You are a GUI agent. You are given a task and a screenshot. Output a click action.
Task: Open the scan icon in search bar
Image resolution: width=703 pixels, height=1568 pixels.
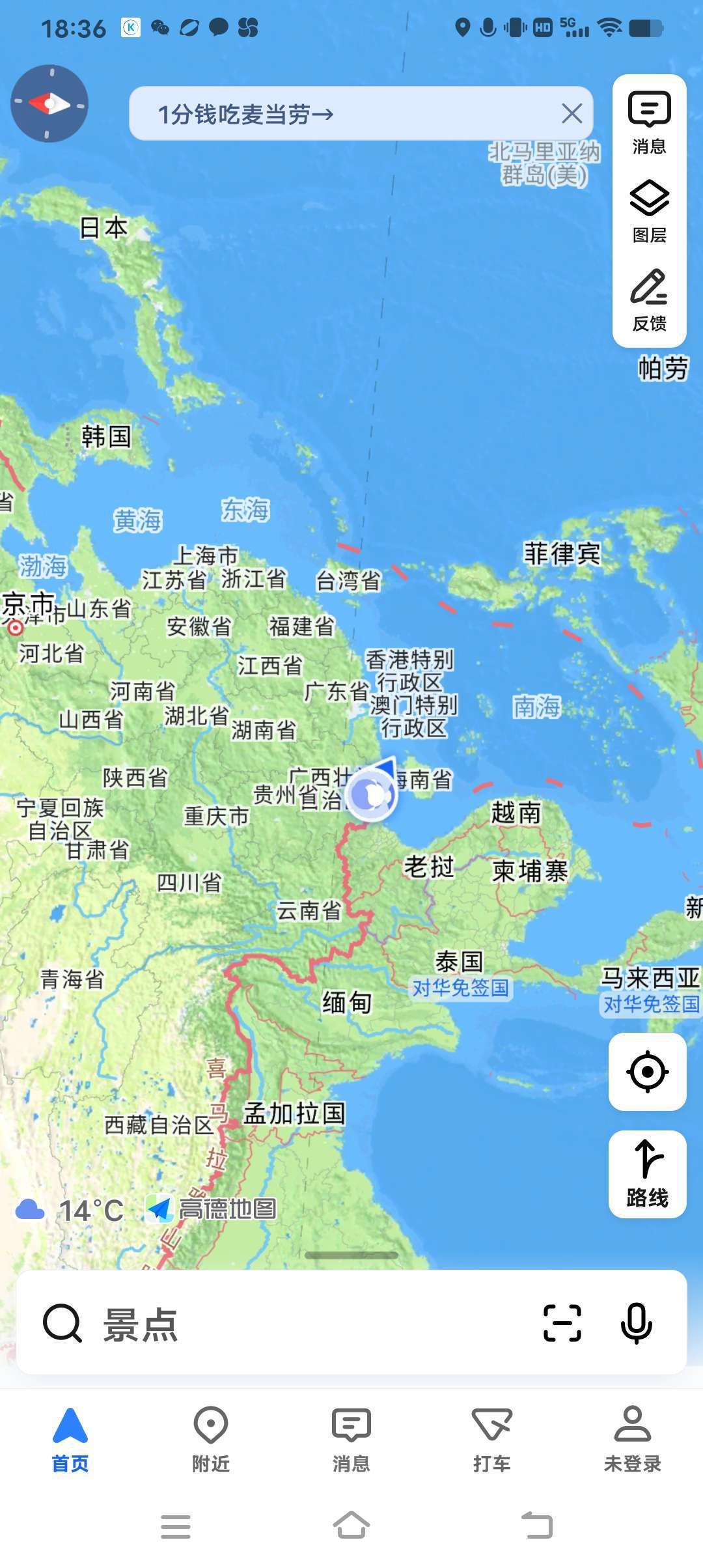coord(562,1323)
